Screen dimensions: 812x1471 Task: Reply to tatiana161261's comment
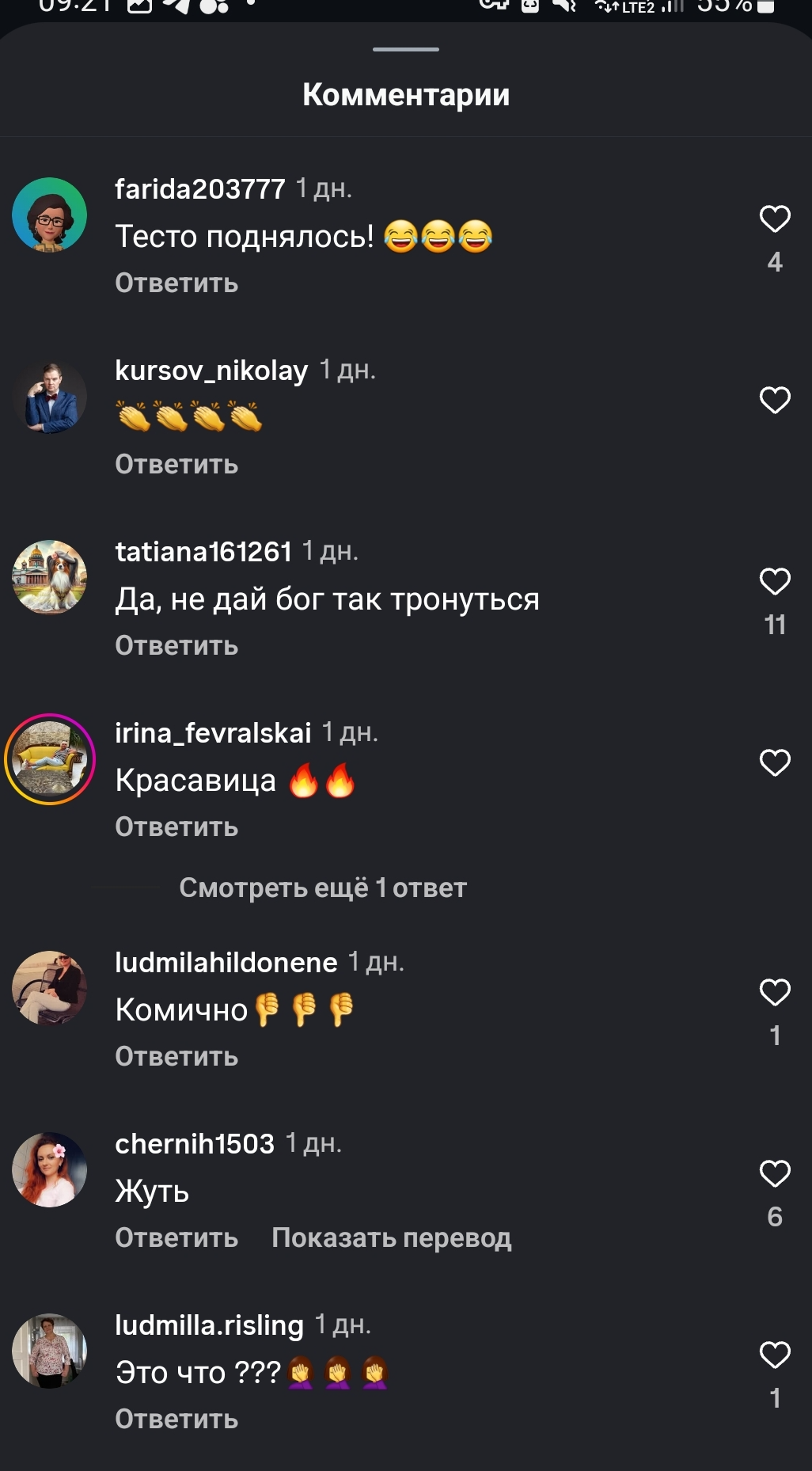pyautogui.click(x=176, y=646)
